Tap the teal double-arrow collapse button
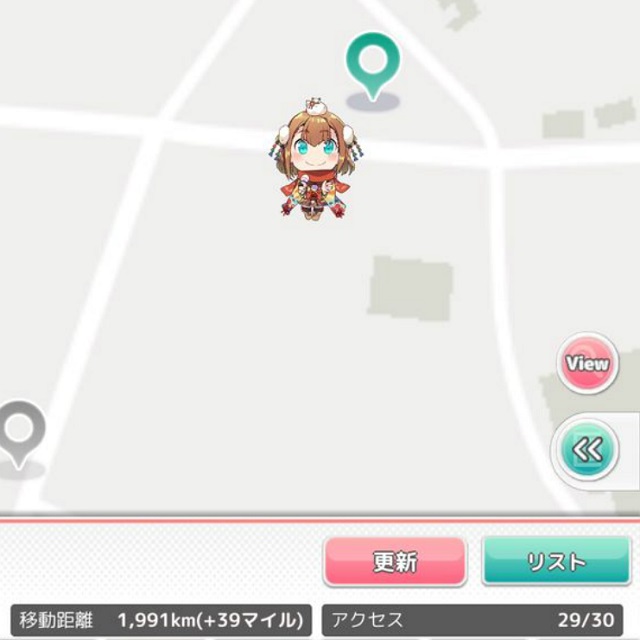The width and height of the screenshot is (640, 640). pyautogui.click(x=588, y=451)
